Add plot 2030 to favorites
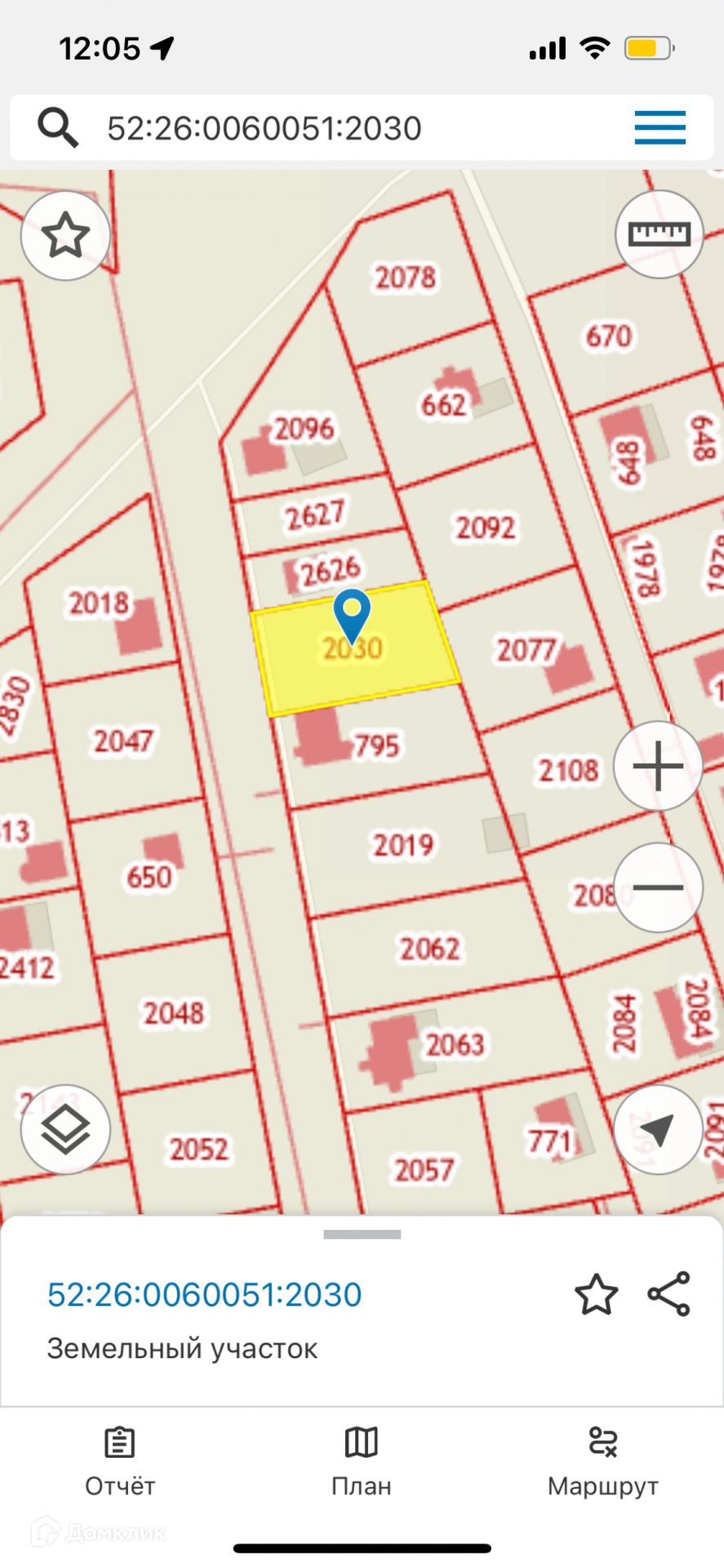 point(596,1294)
